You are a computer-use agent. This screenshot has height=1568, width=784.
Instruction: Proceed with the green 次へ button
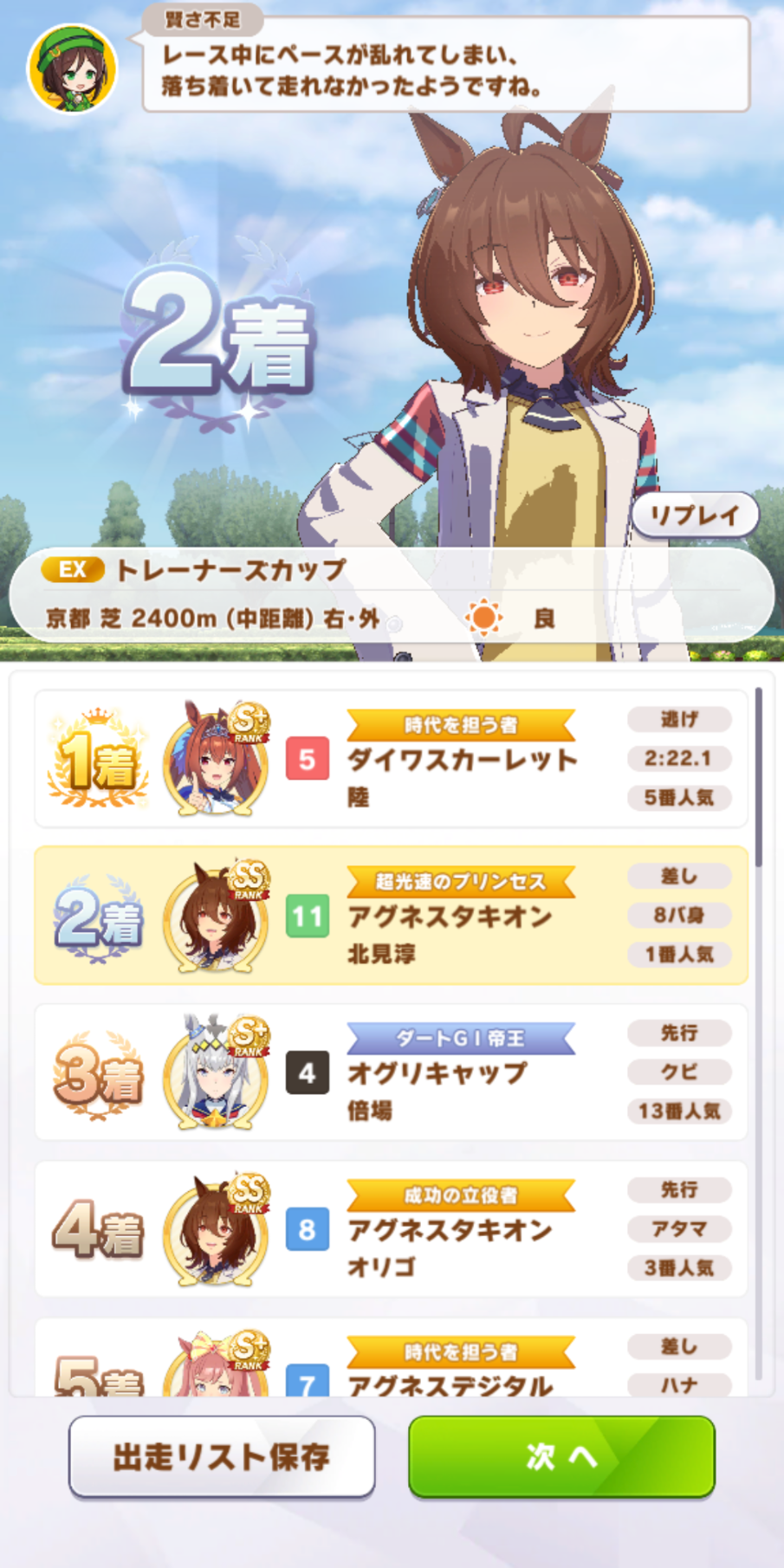561,1457
